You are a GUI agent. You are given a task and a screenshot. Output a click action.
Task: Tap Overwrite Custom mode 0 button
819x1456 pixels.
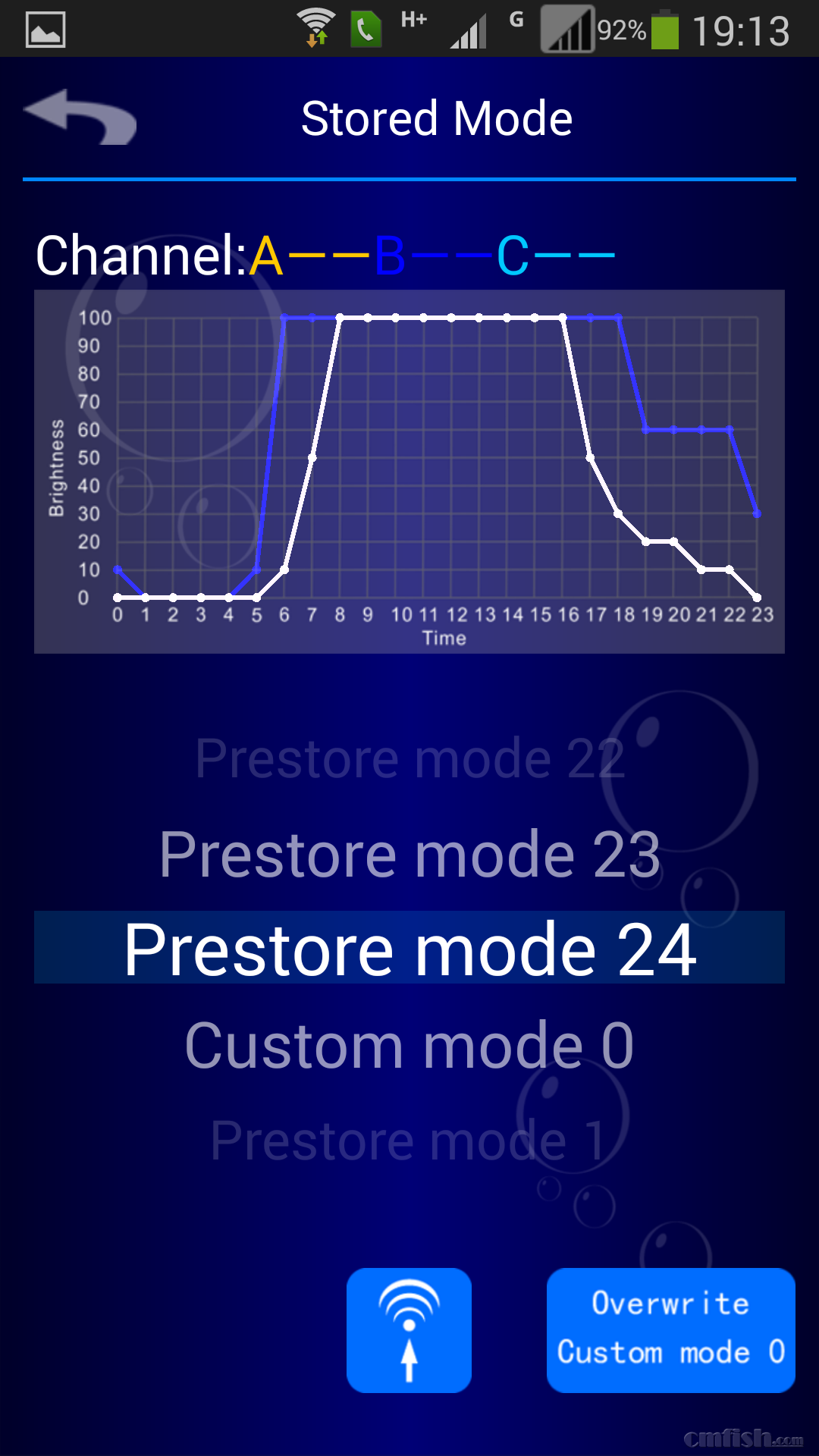(670, 1330)
